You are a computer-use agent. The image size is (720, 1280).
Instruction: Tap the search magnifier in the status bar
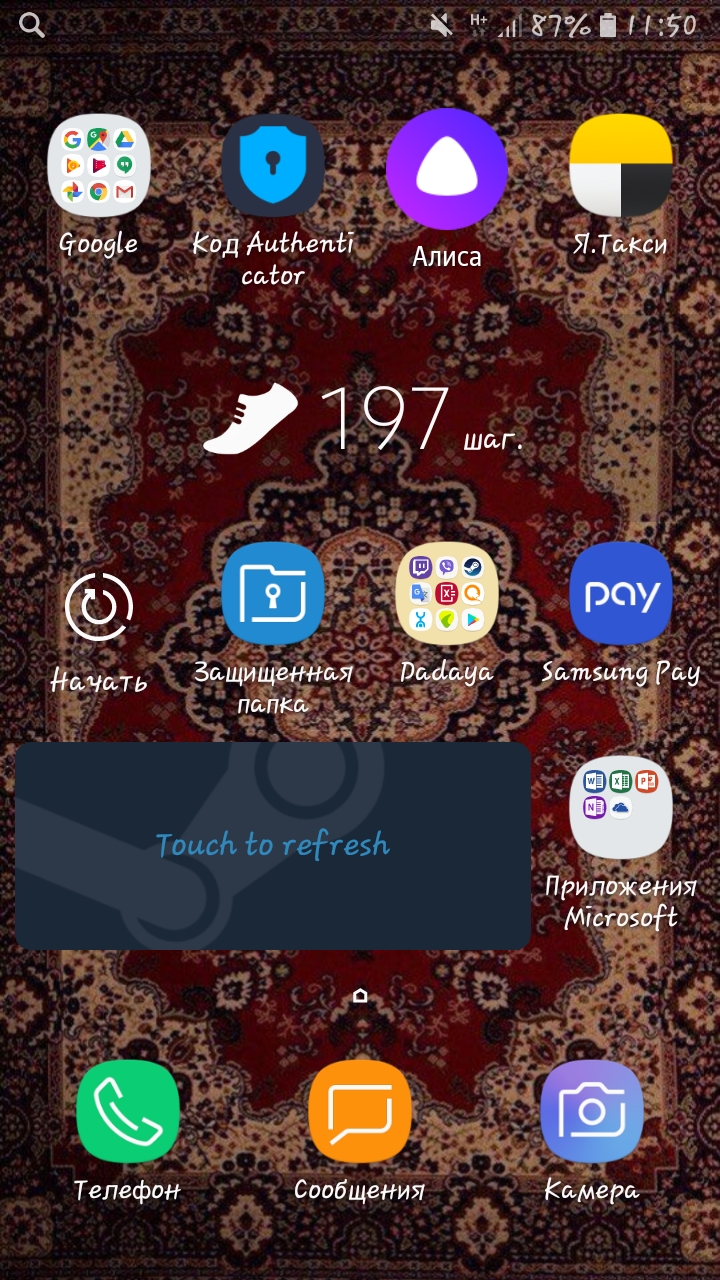[32, 25]
